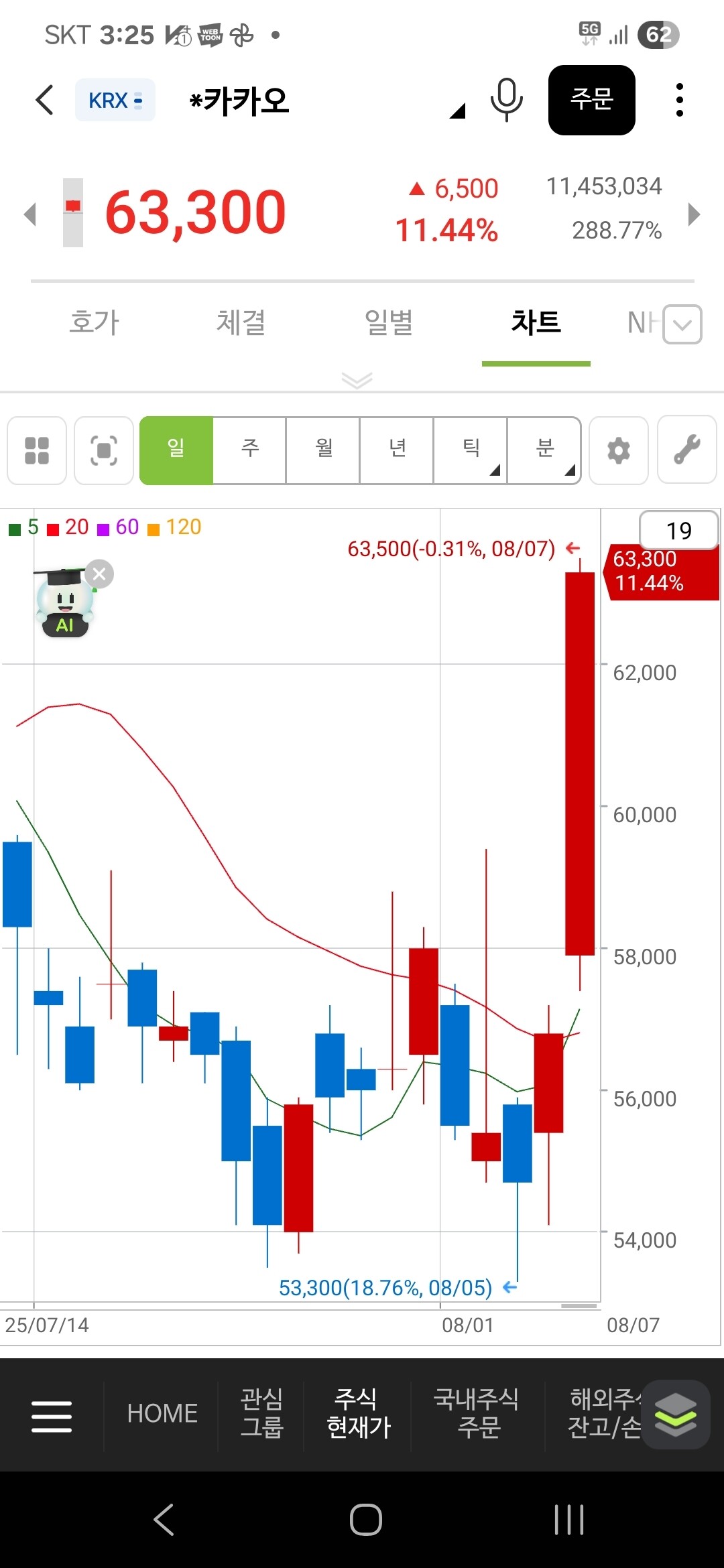Select the 월 monthly chart period
This screenshot has width=724, height=1568.
point(324,450)
